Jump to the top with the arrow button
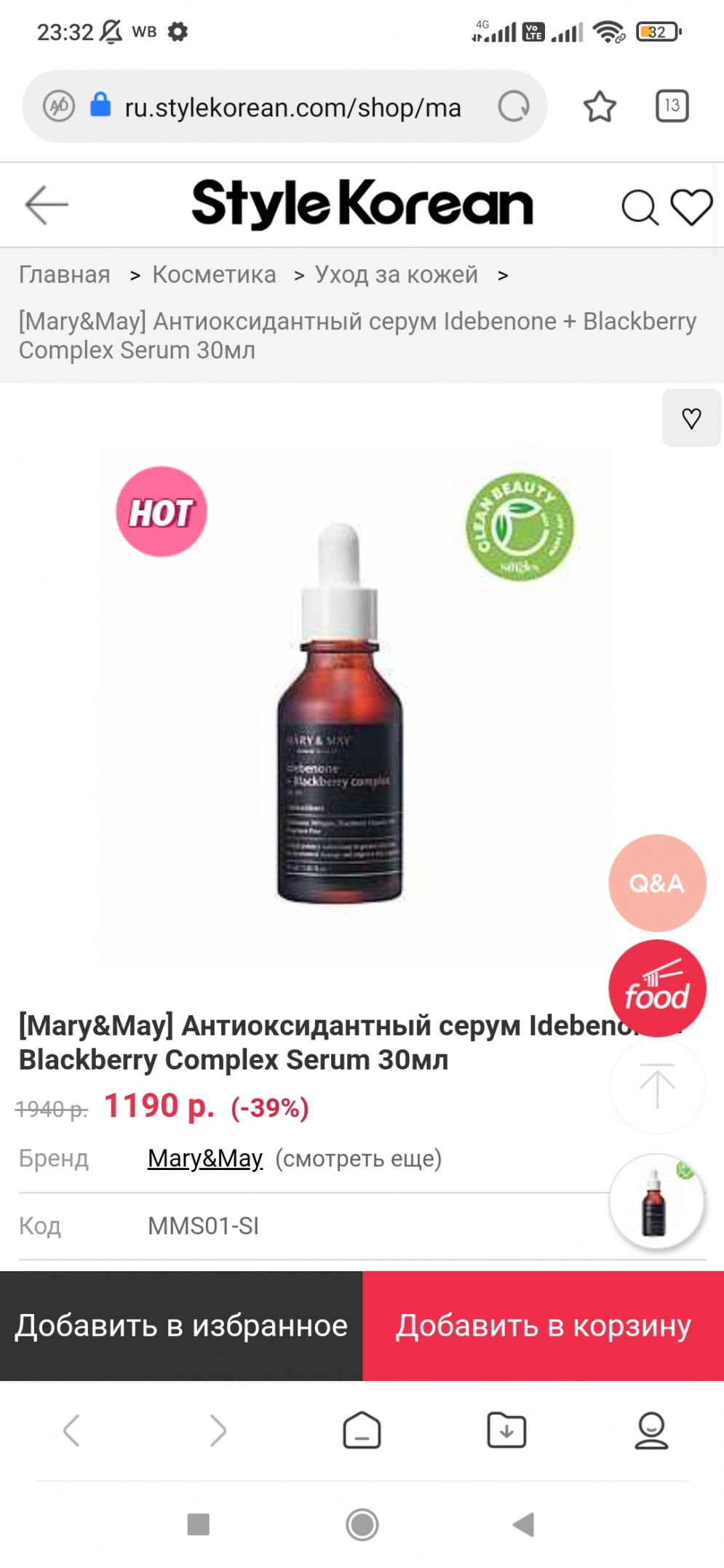The image size is (724, 1568). [656, 1086]
